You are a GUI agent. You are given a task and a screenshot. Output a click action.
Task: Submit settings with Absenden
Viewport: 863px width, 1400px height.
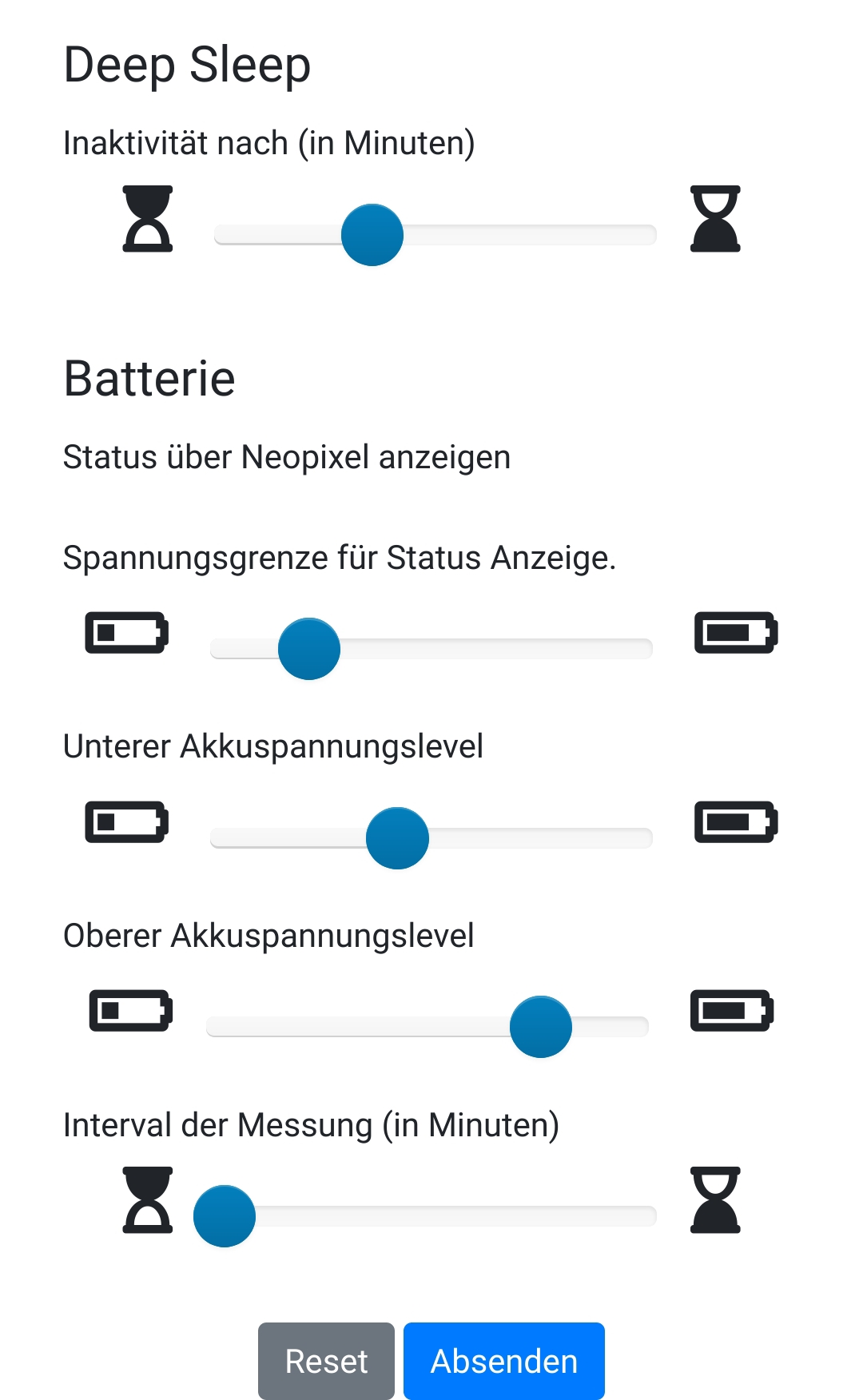[x=504, y=1361]
